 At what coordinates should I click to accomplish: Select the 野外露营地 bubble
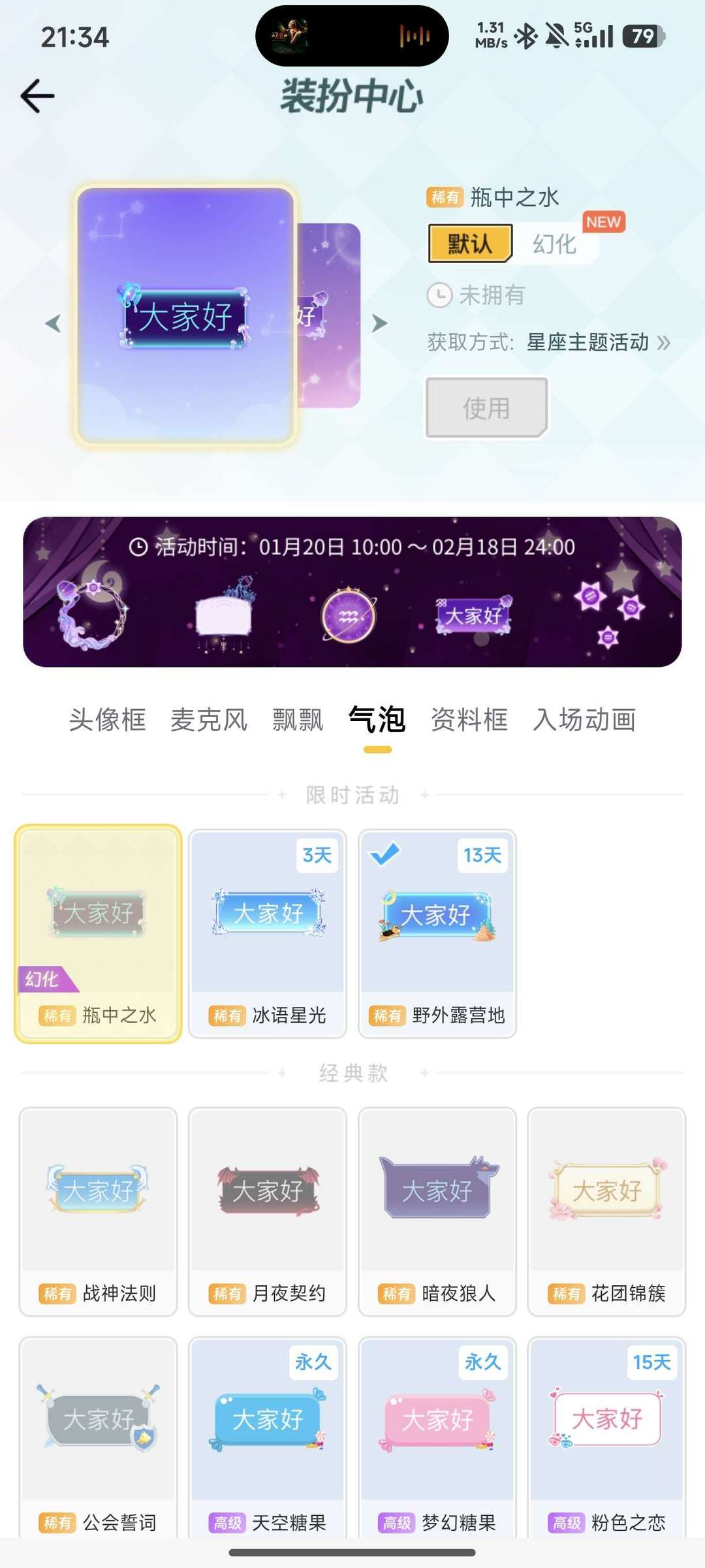click(x=437, y=933)
